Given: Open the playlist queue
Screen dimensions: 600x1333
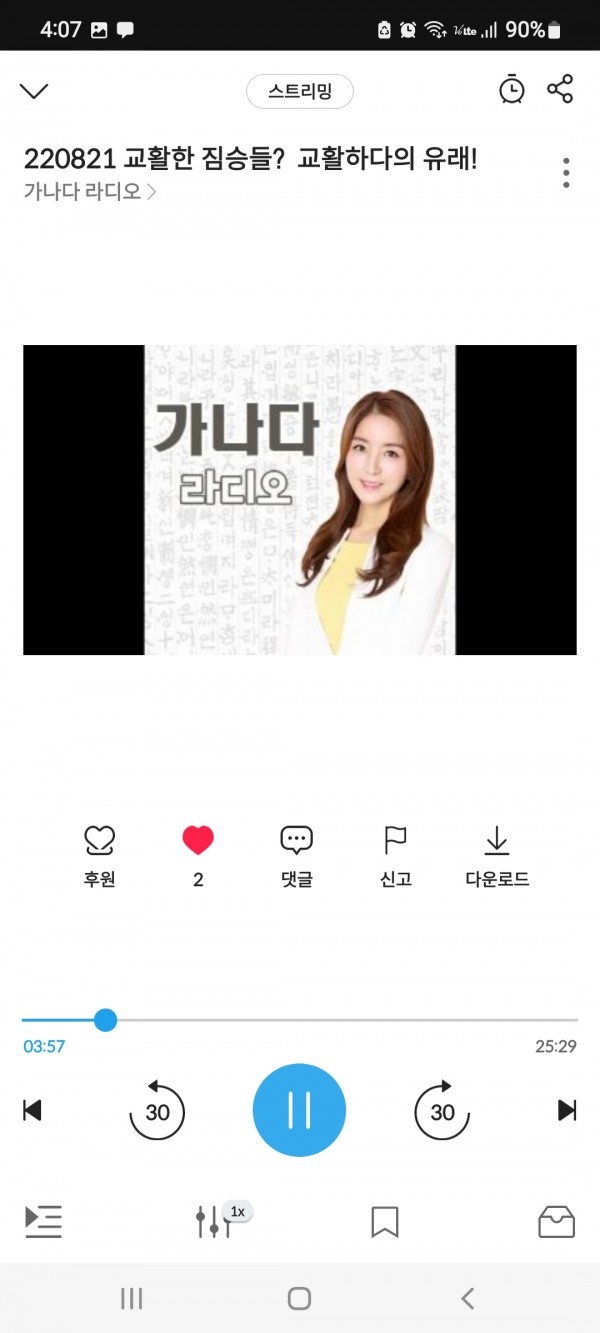Looking at the screenshot, I should [43, 1221].
